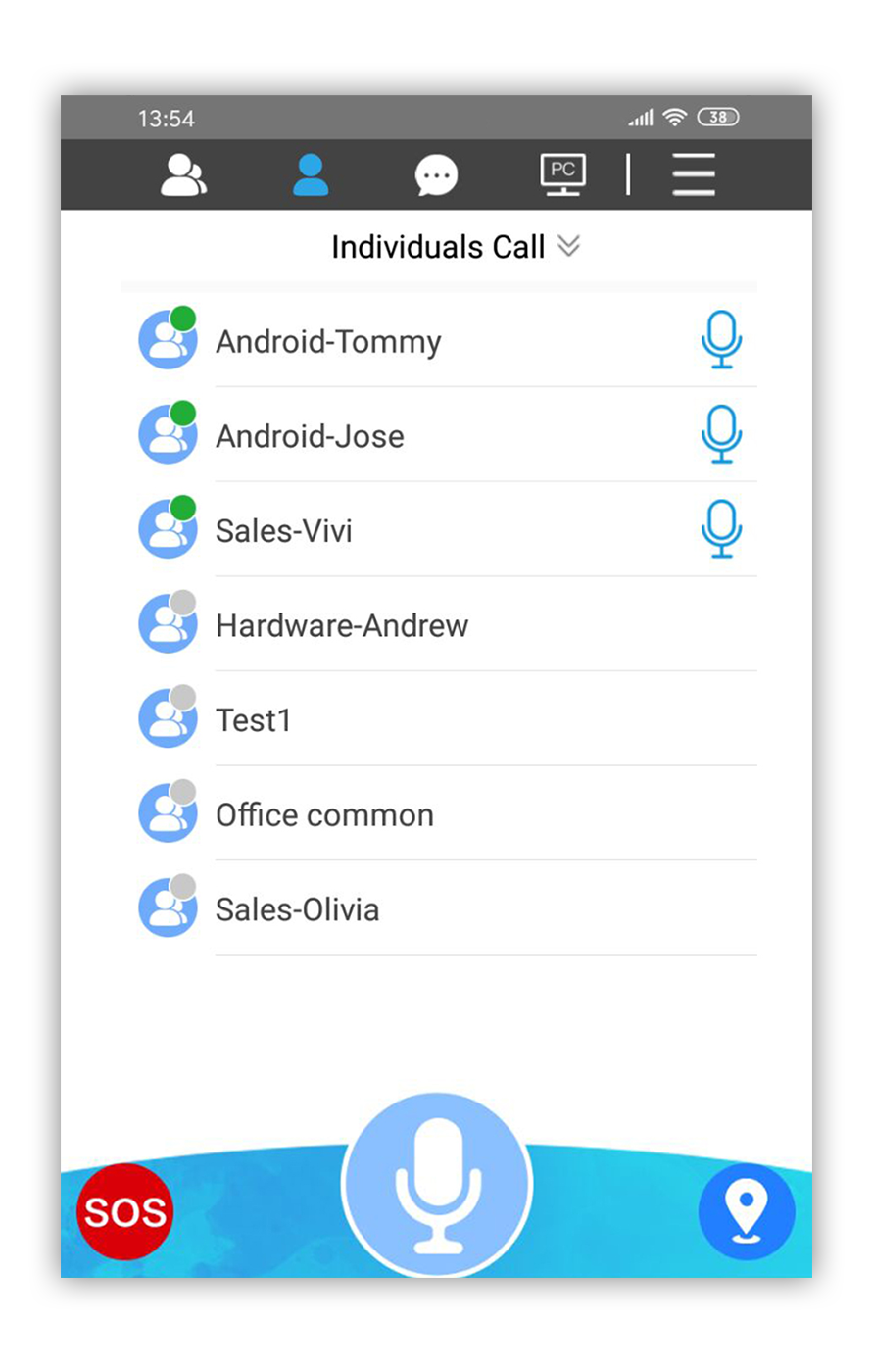Image resolution: width=872 pixels, height=1372 pixels.
Task: Trigger the red SOS button
Action: coord(124,1212)
